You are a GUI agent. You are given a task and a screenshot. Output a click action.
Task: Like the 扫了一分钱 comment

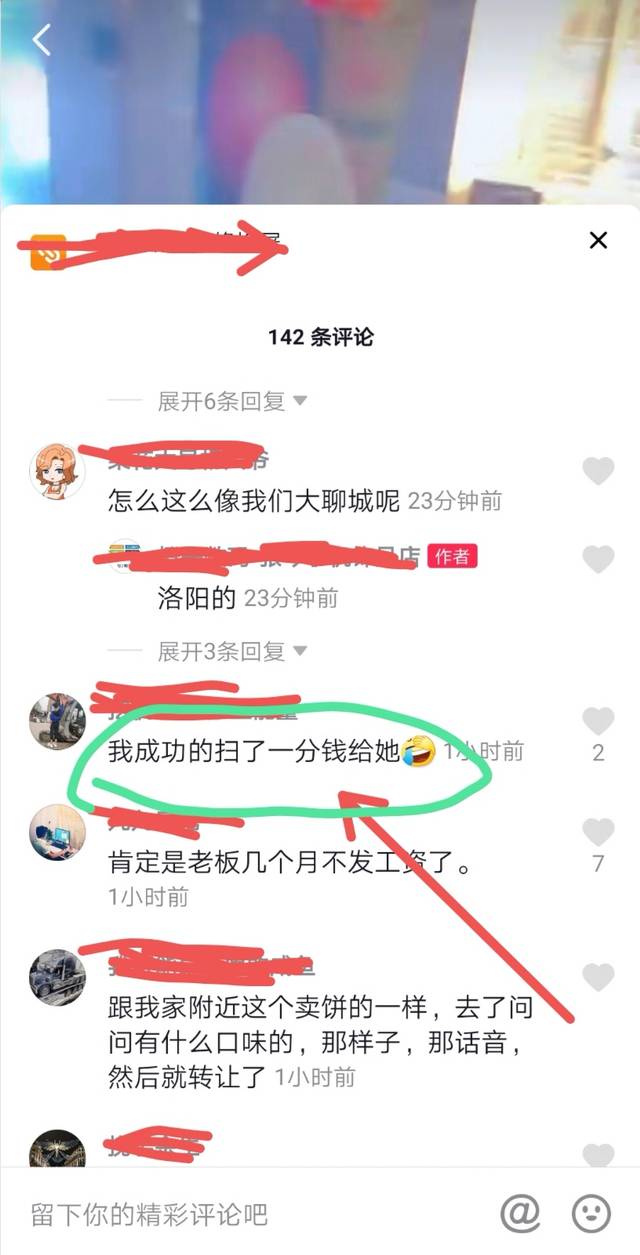pos(598,721)
